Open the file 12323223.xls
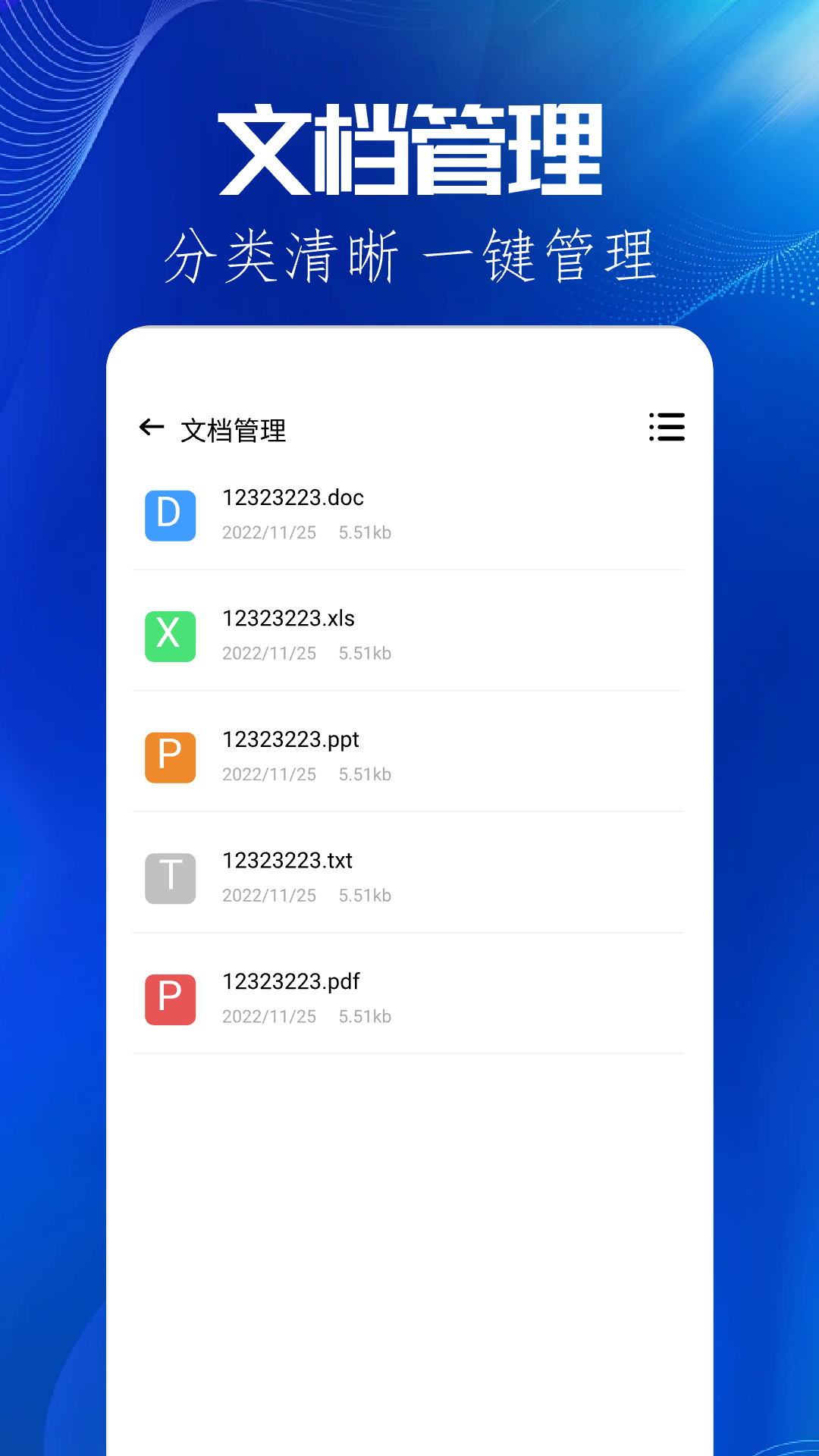The height and width of the screenshot is (1456, 819). [287, 619]
